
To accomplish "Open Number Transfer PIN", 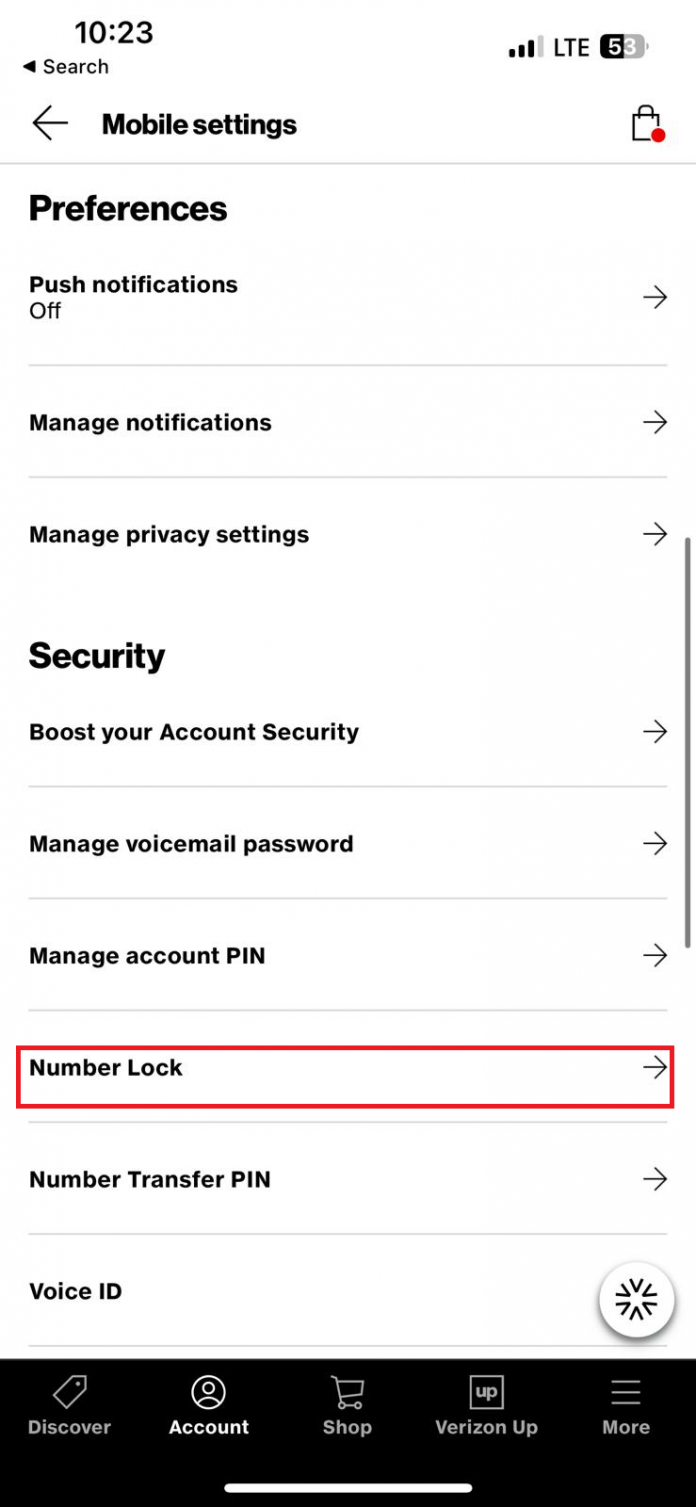I will point(347,1180).
